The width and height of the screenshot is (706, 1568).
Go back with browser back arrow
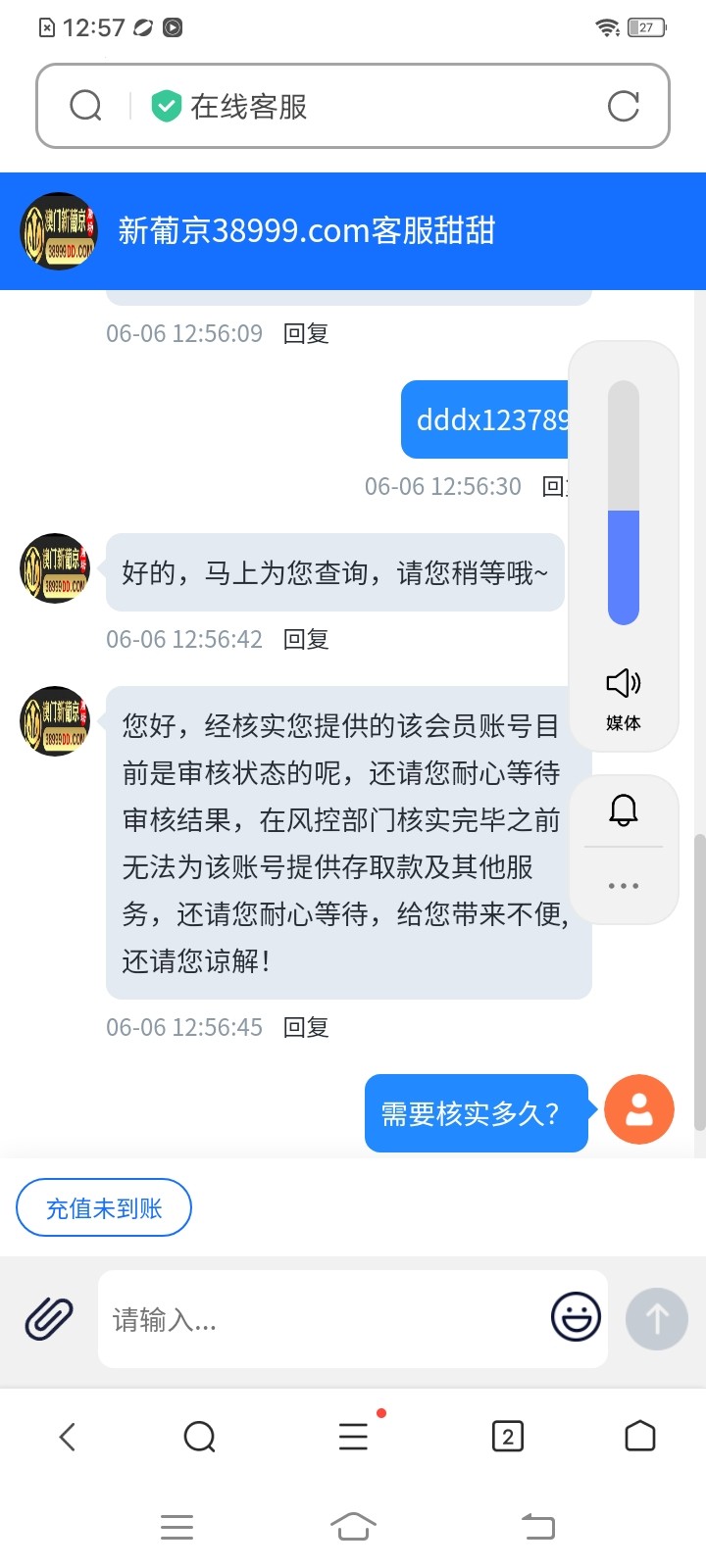point(68,1437)
